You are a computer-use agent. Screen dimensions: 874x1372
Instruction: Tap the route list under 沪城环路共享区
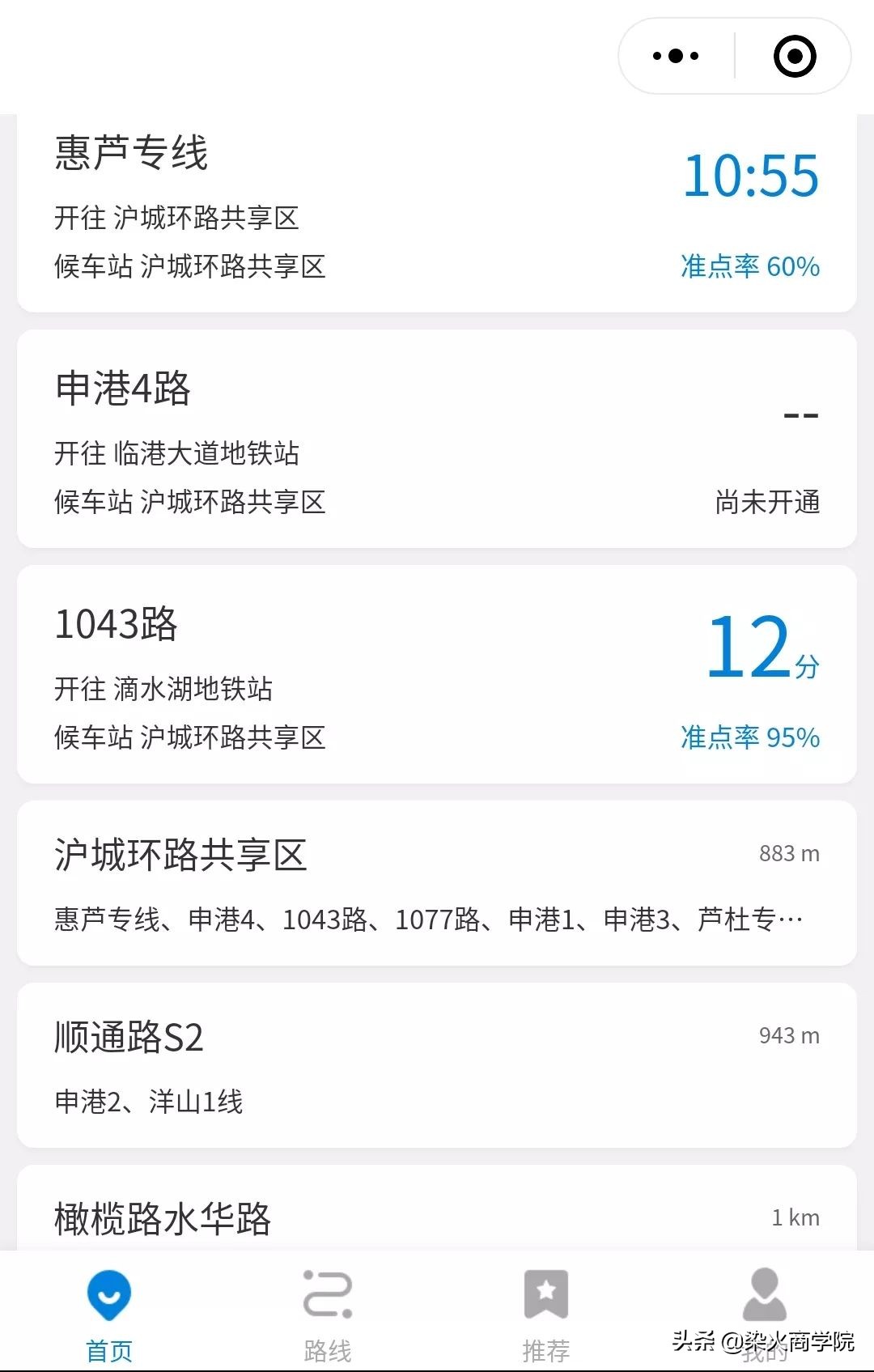point(429,919)
